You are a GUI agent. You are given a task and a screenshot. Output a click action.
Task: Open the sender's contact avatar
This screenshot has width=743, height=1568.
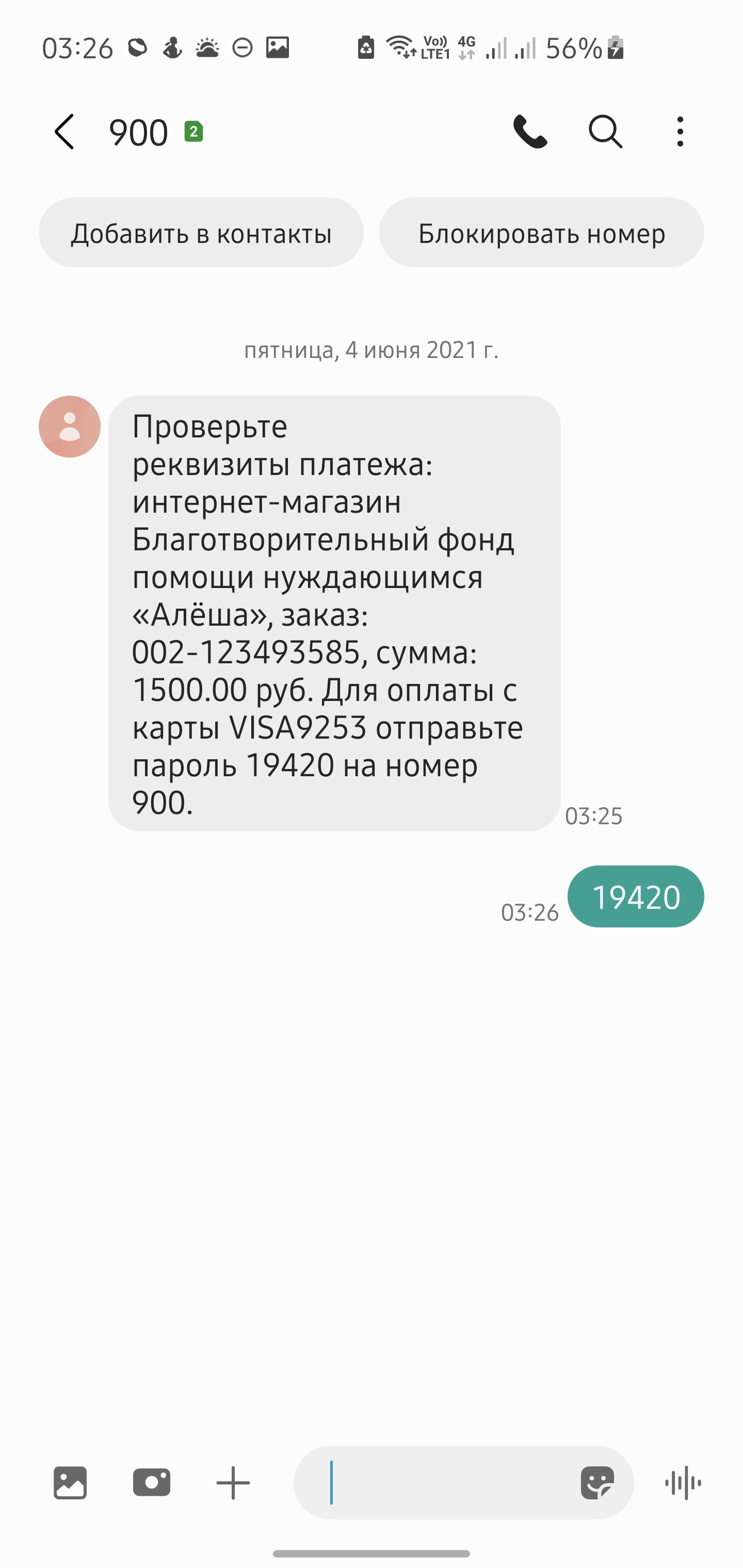tap(70, 427)
